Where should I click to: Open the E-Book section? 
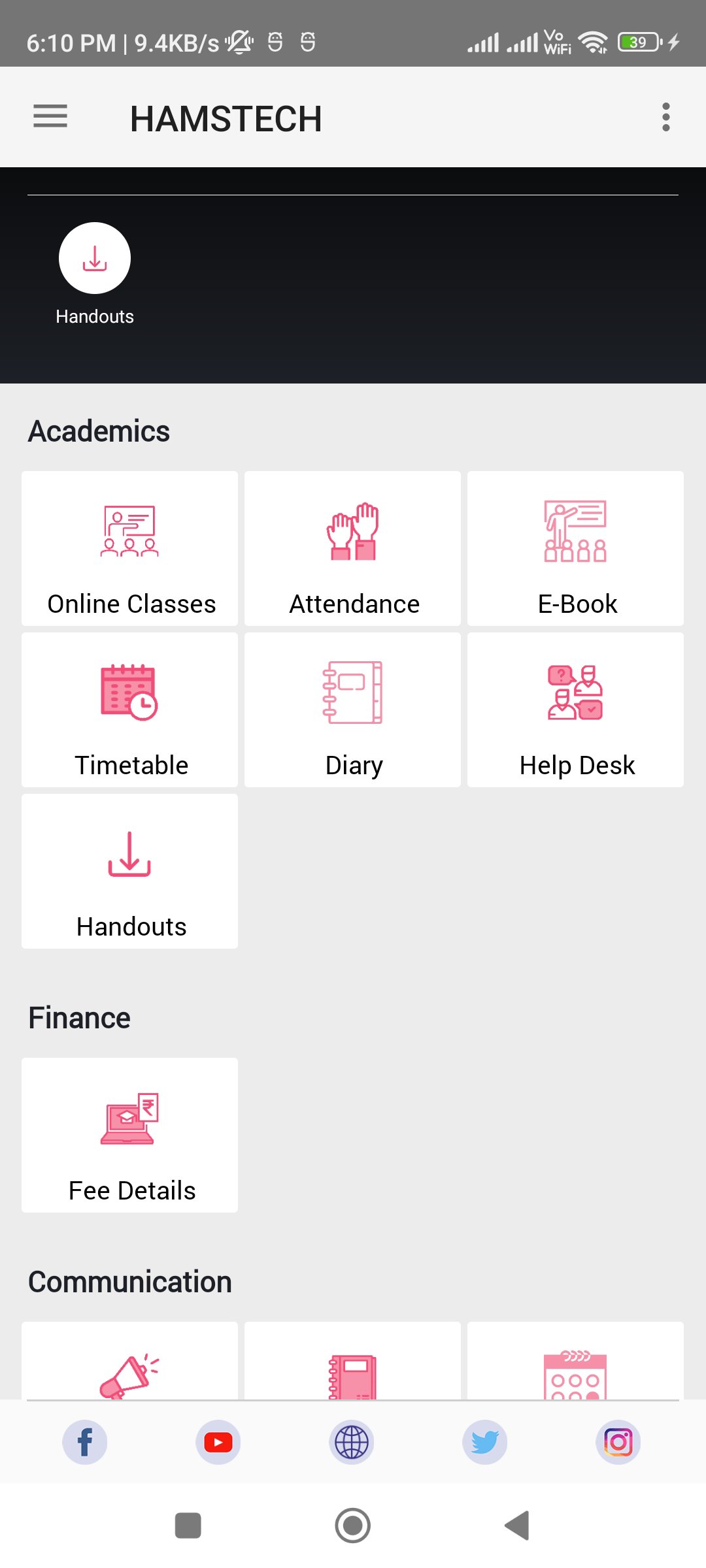pyautogui.click(x=575, y=549)
